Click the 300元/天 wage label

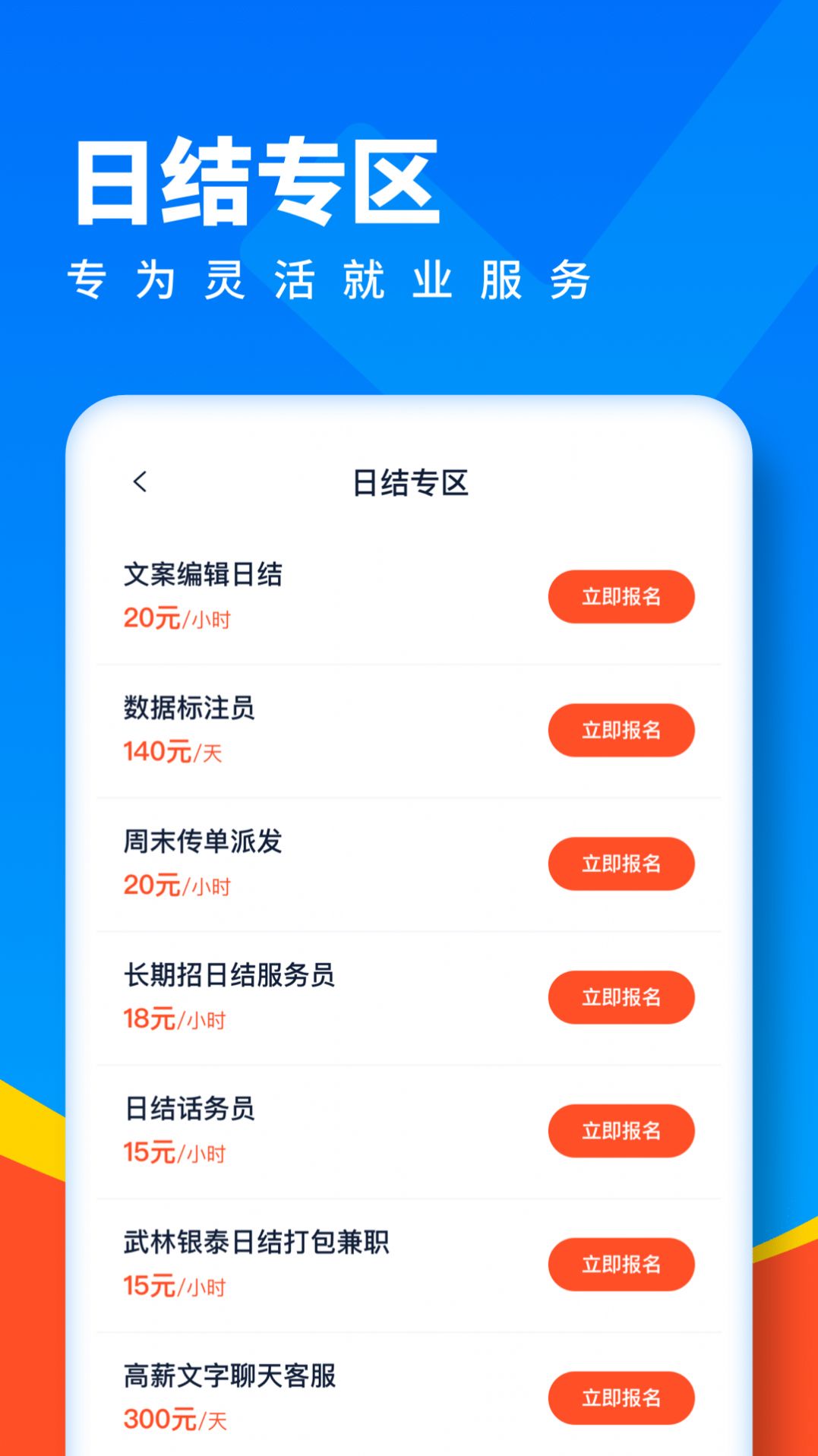coord(176,1420)
